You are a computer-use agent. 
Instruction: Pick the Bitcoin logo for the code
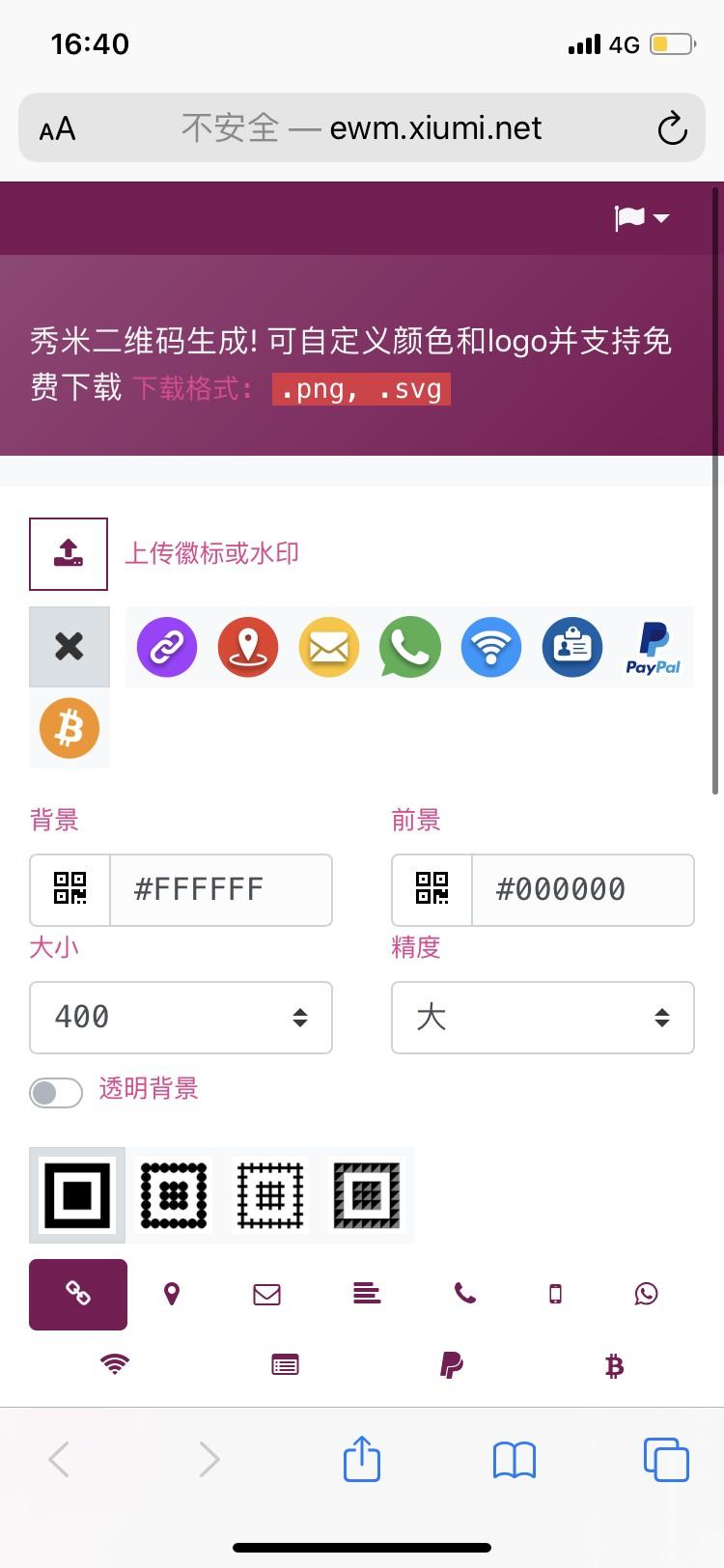(x=69, y=729)
